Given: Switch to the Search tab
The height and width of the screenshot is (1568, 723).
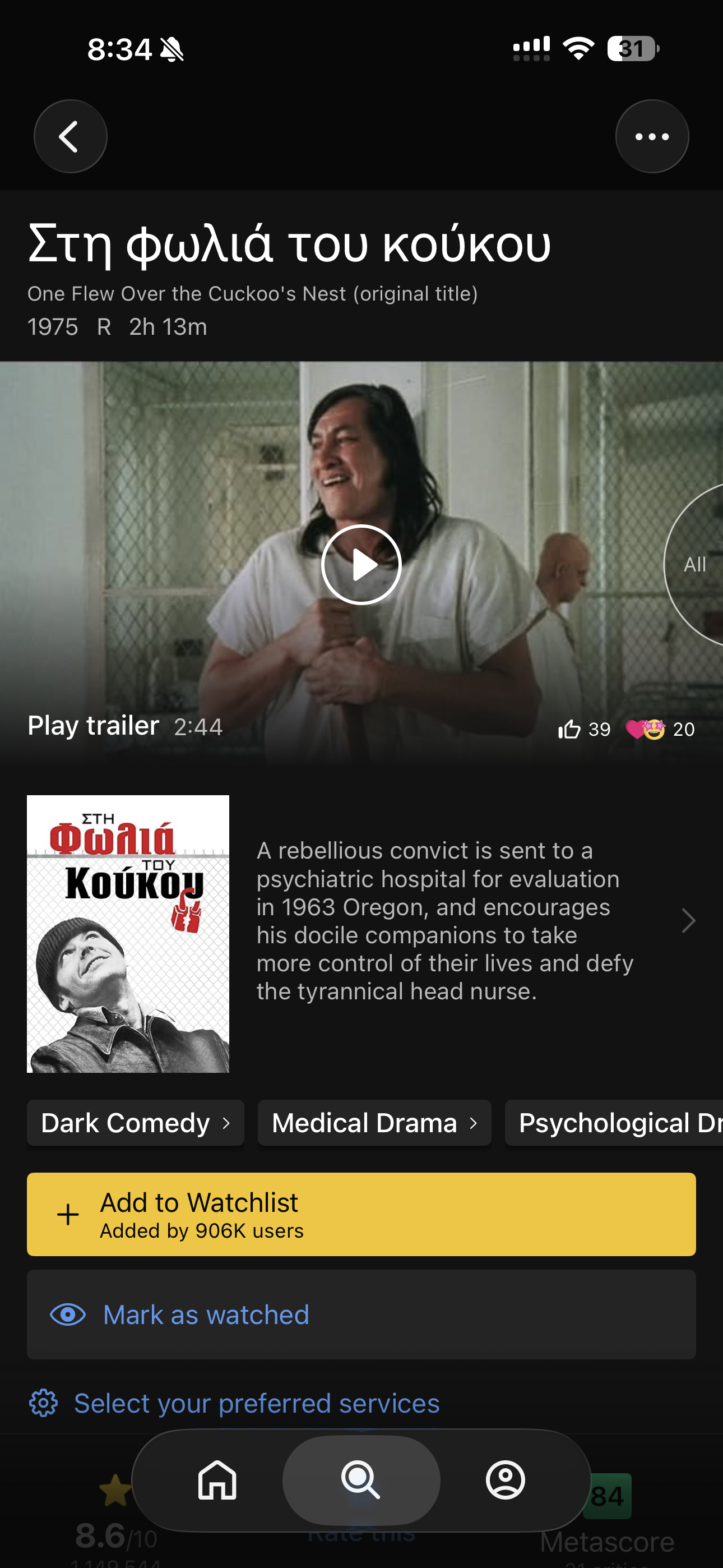Looking at the screenshot, I should [361, 1480].
